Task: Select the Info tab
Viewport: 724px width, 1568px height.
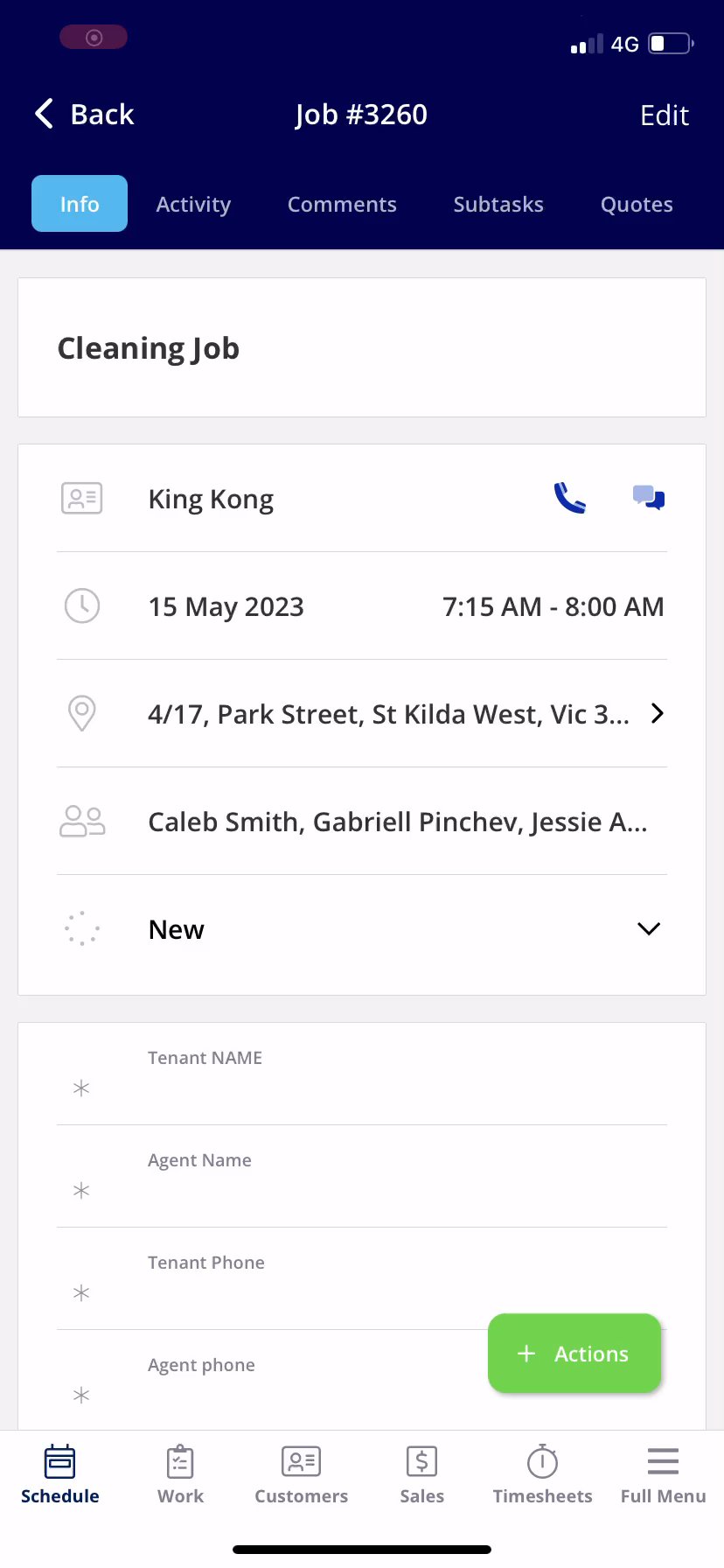Action: (80, 204)
